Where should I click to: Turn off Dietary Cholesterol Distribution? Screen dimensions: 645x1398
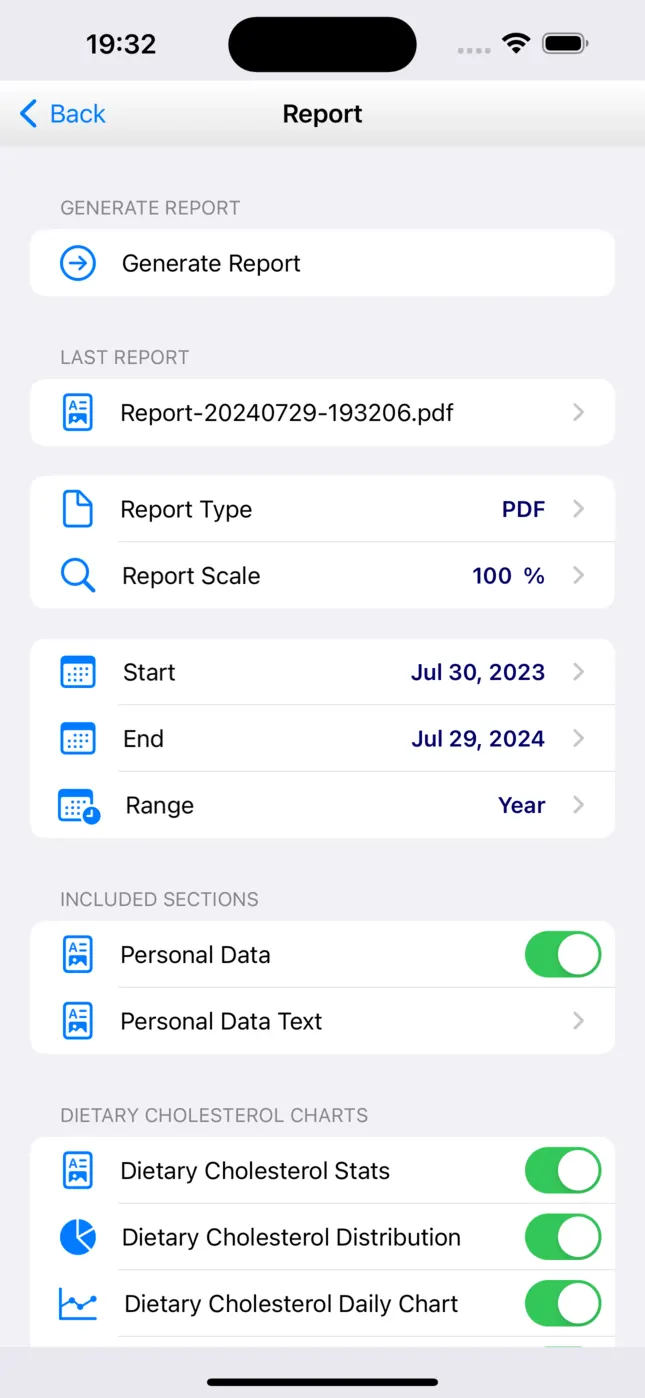coord(563,1237)
